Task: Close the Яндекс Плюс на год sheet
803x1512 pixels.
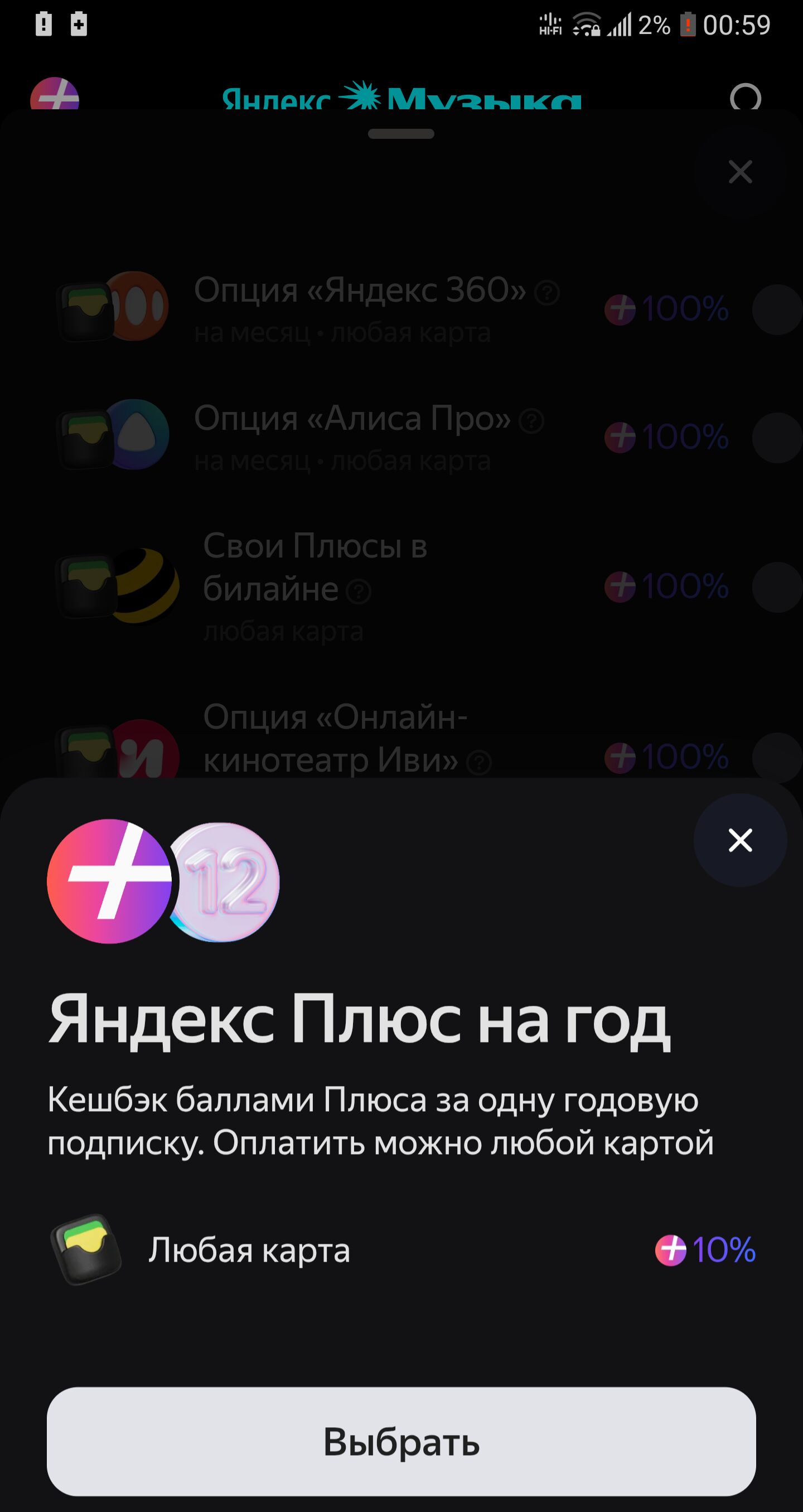Action: click(x=739, y=840)
